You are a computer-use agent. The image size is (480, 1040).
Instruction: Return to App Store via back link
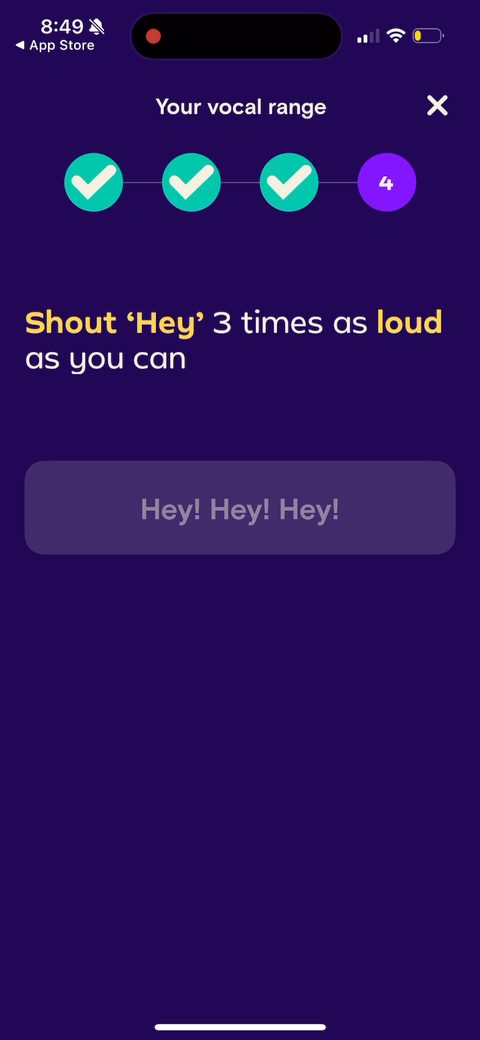54,46
